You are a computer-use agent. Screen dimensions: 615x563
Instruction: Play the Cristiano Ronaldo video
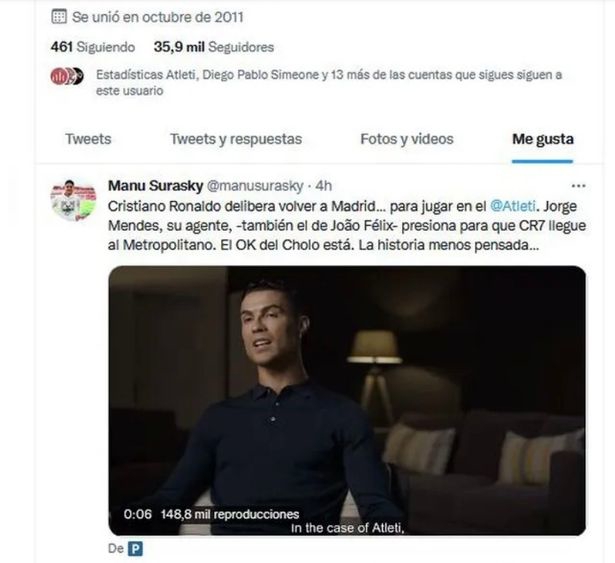[x=346, y=400]
